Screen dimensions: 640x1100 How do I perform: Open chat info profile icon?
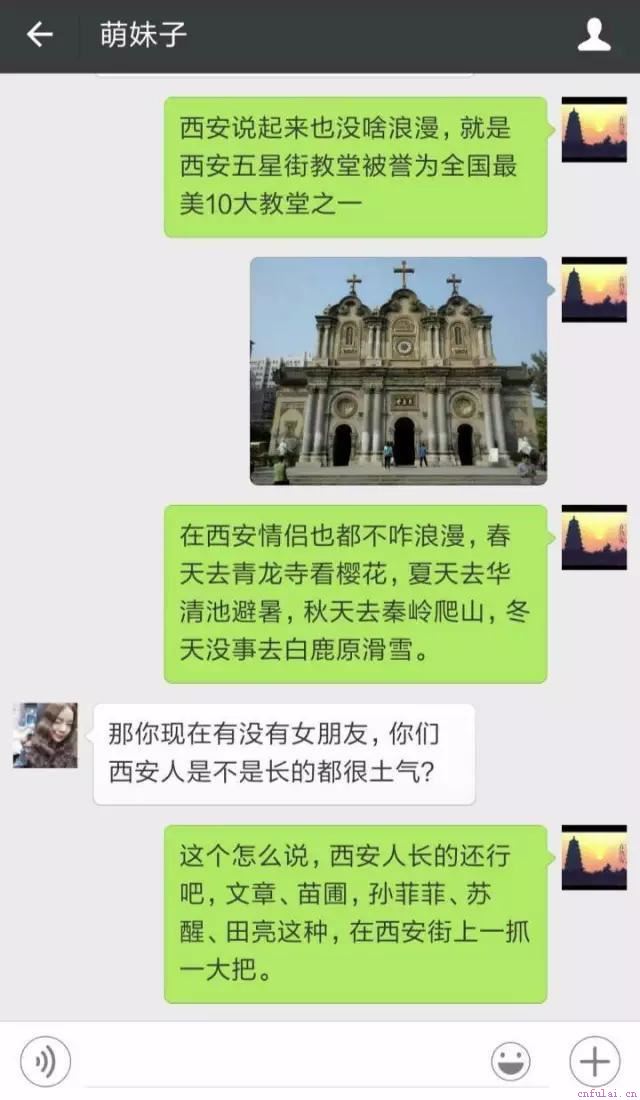click(x=594, y=36)
